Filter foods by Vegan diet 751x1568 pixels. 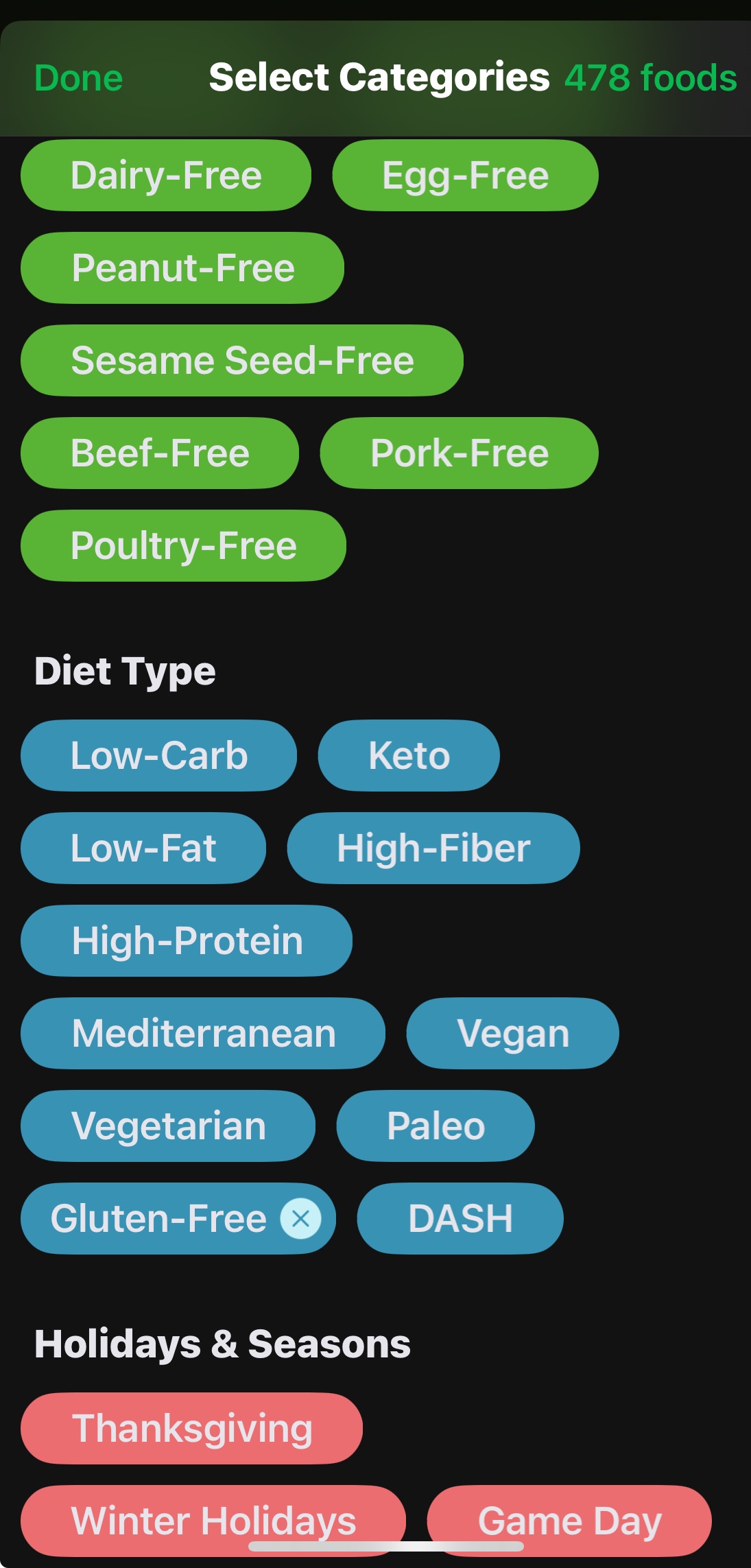(512, 1034)
